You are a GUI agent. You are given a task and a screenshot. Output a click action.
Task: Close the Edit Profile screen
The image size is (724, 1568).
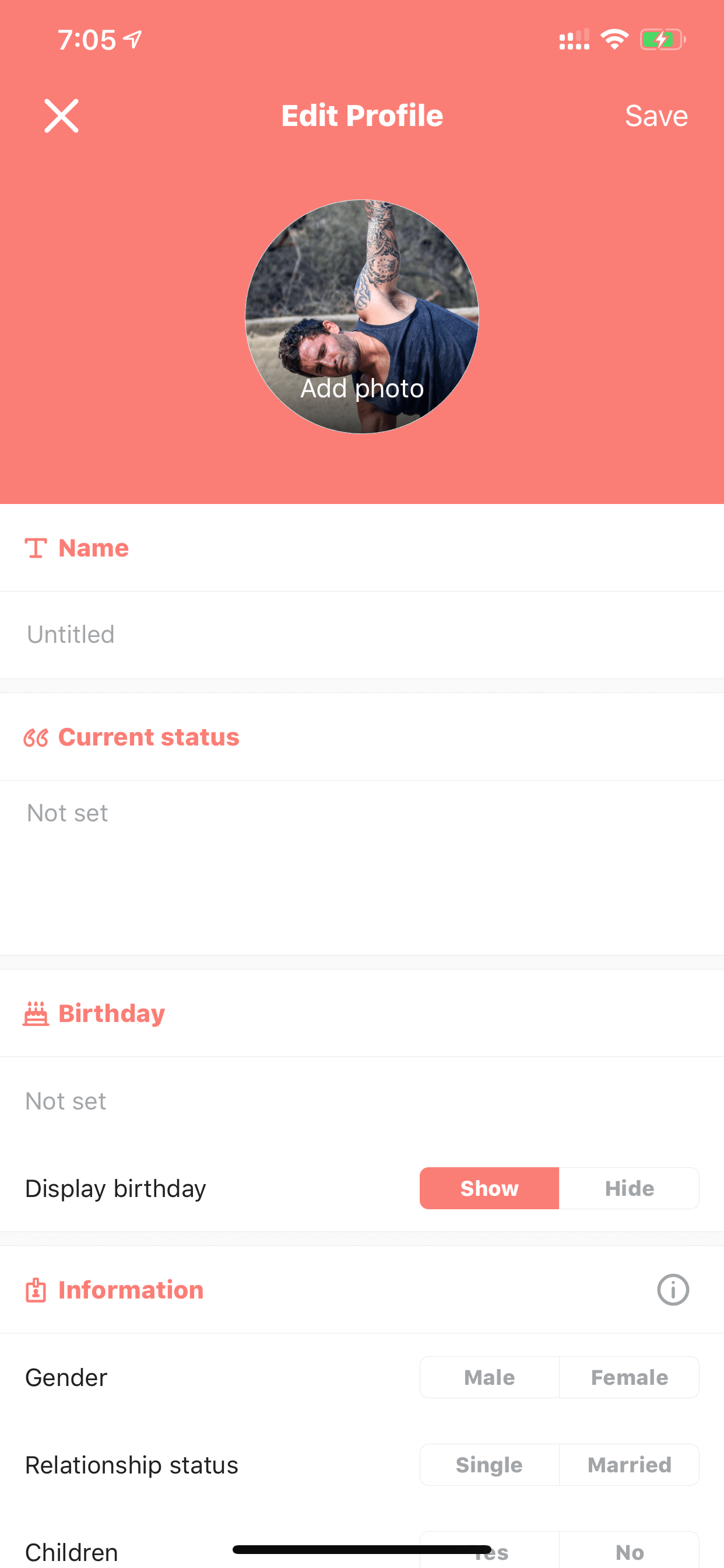click(61, 116)
